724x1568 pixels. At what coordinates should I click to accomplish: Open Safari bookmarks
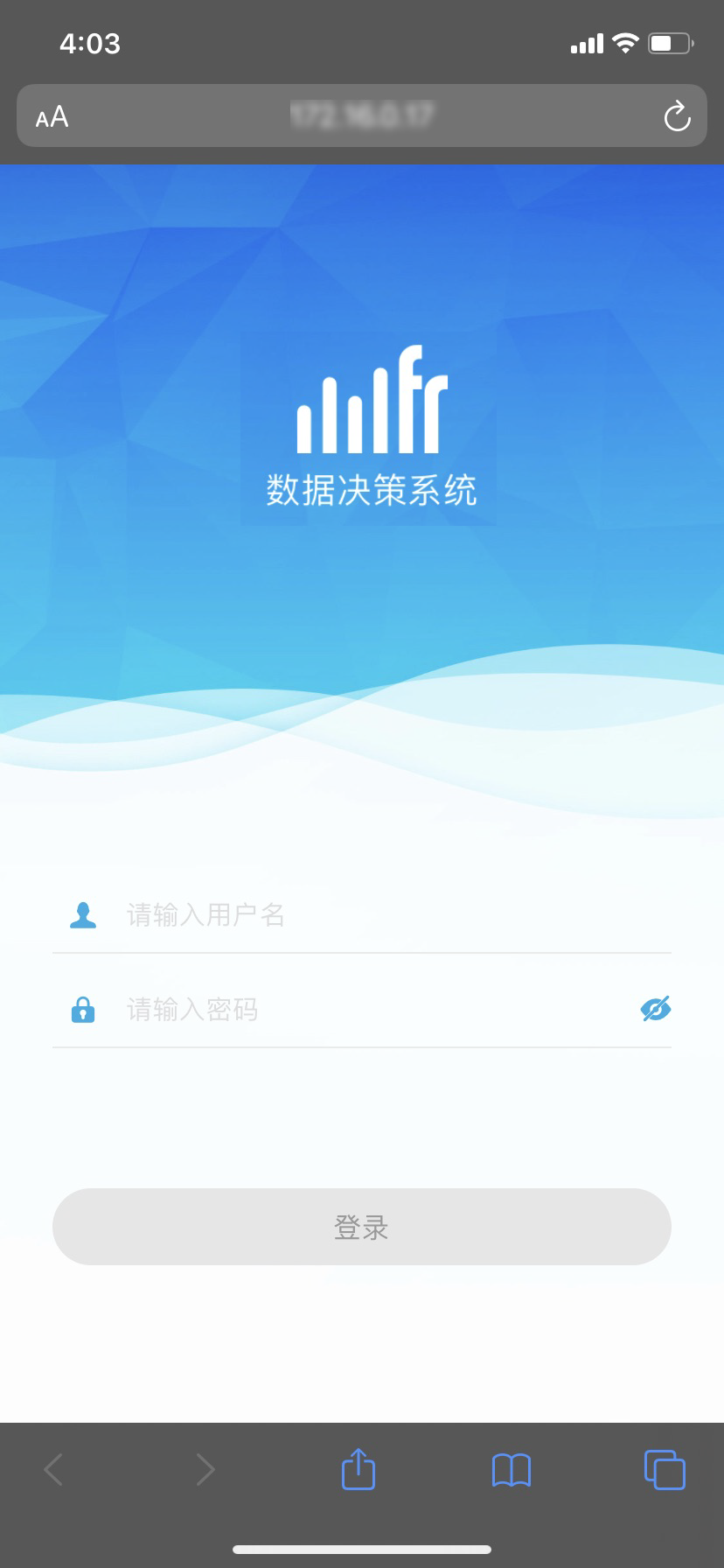pos(512,1470)
